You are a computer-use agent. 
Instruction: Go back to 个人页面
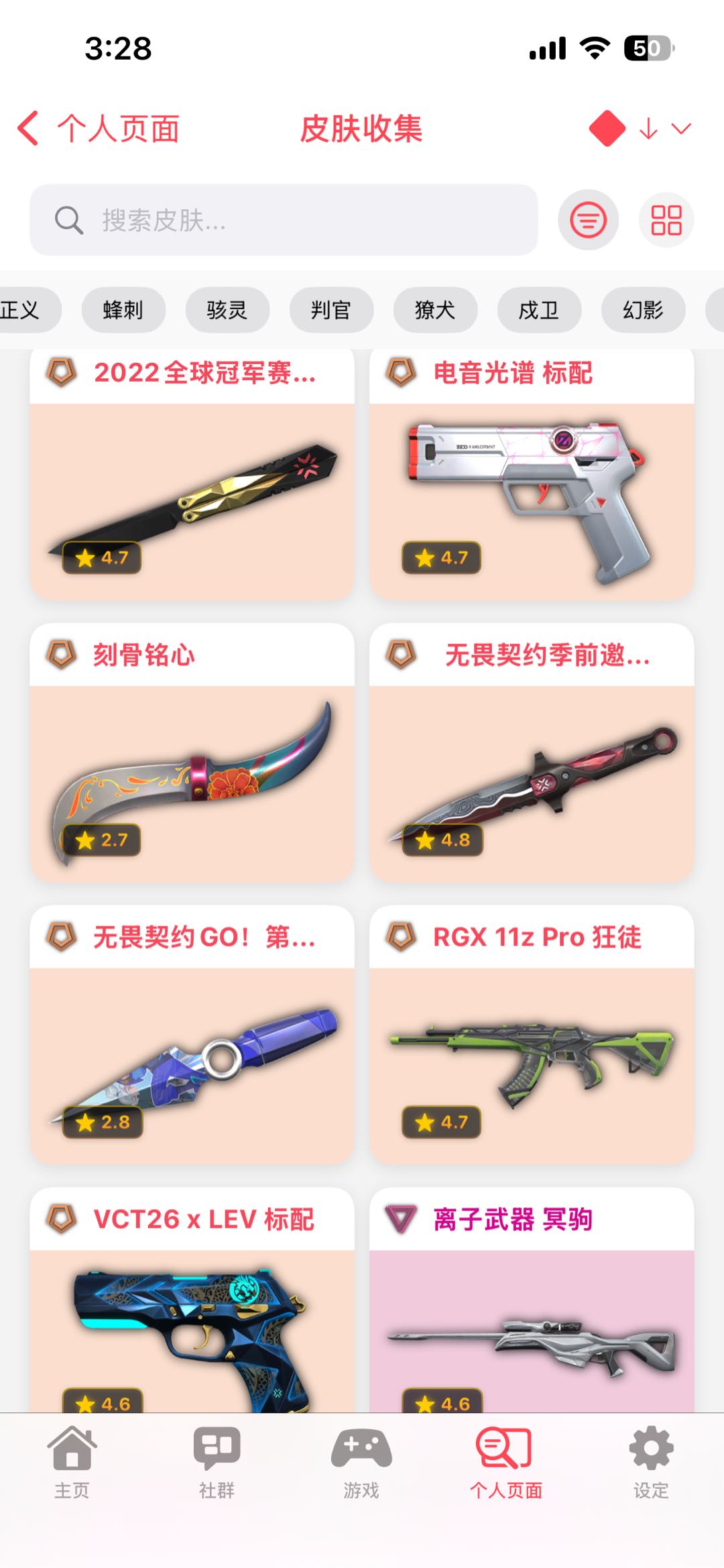coord(98,128)
